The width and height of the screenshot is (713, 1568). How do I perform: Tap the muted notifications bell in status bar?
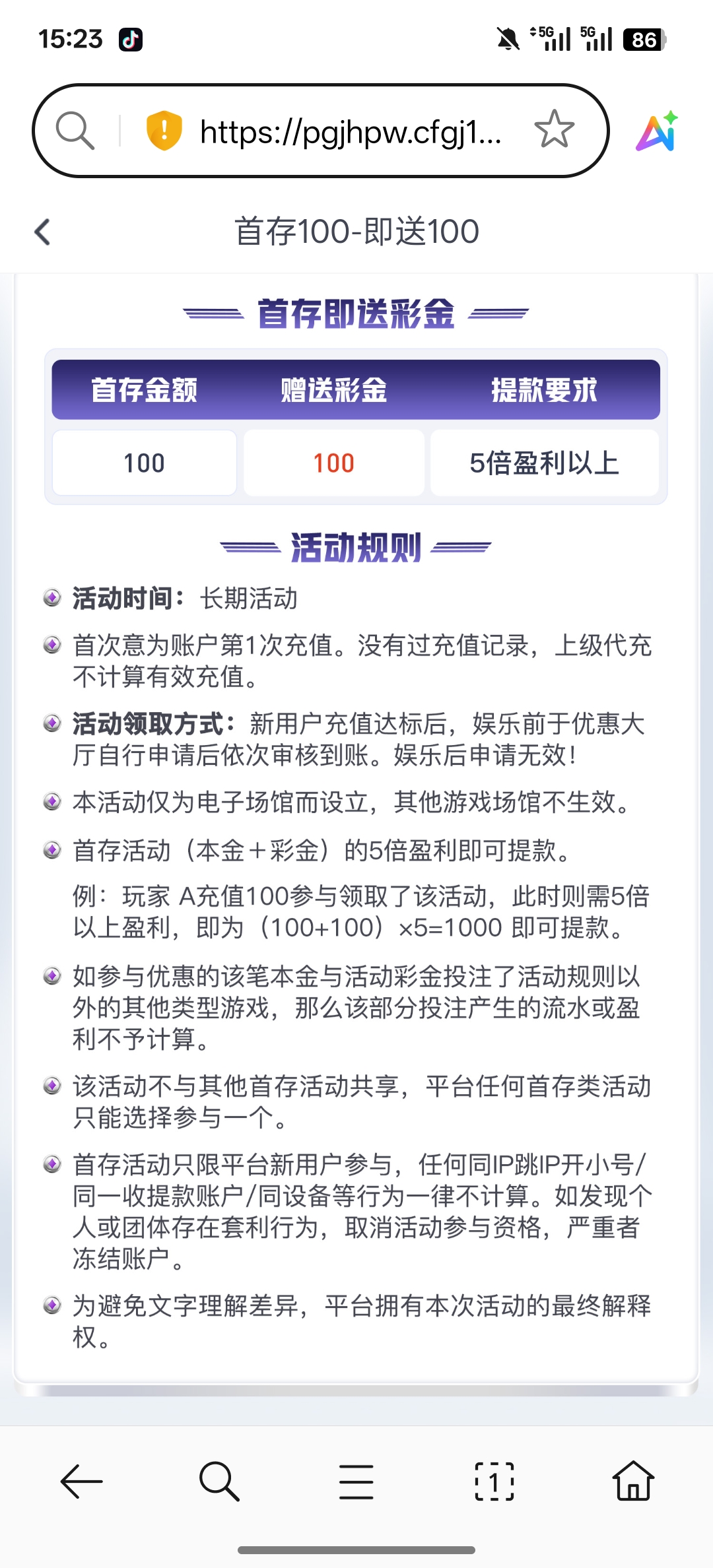[506, 40]
